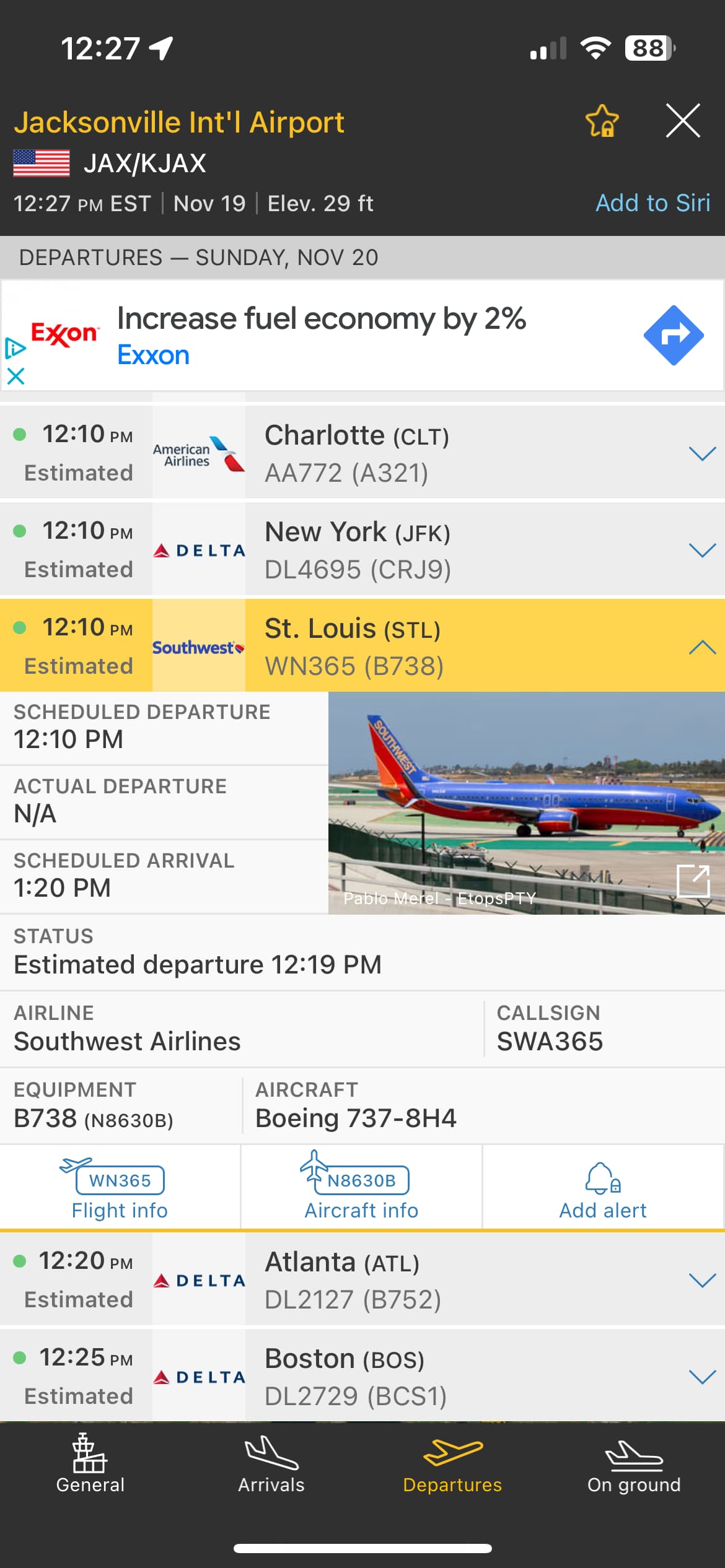Expand the New York DL4695 flight row

click(x=702, y=551)
